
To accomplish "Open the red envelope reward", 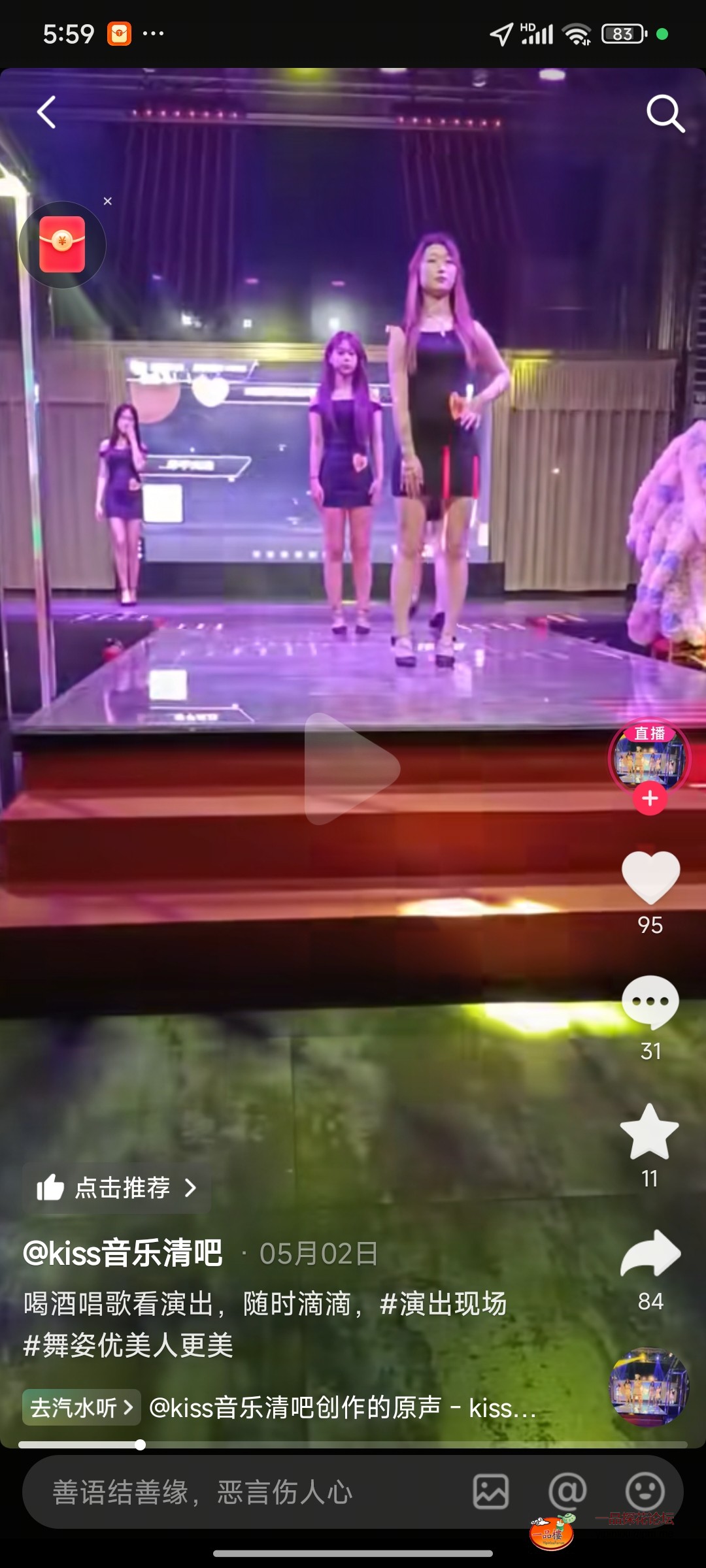I will pyautogui.click(x=62, y=245).
